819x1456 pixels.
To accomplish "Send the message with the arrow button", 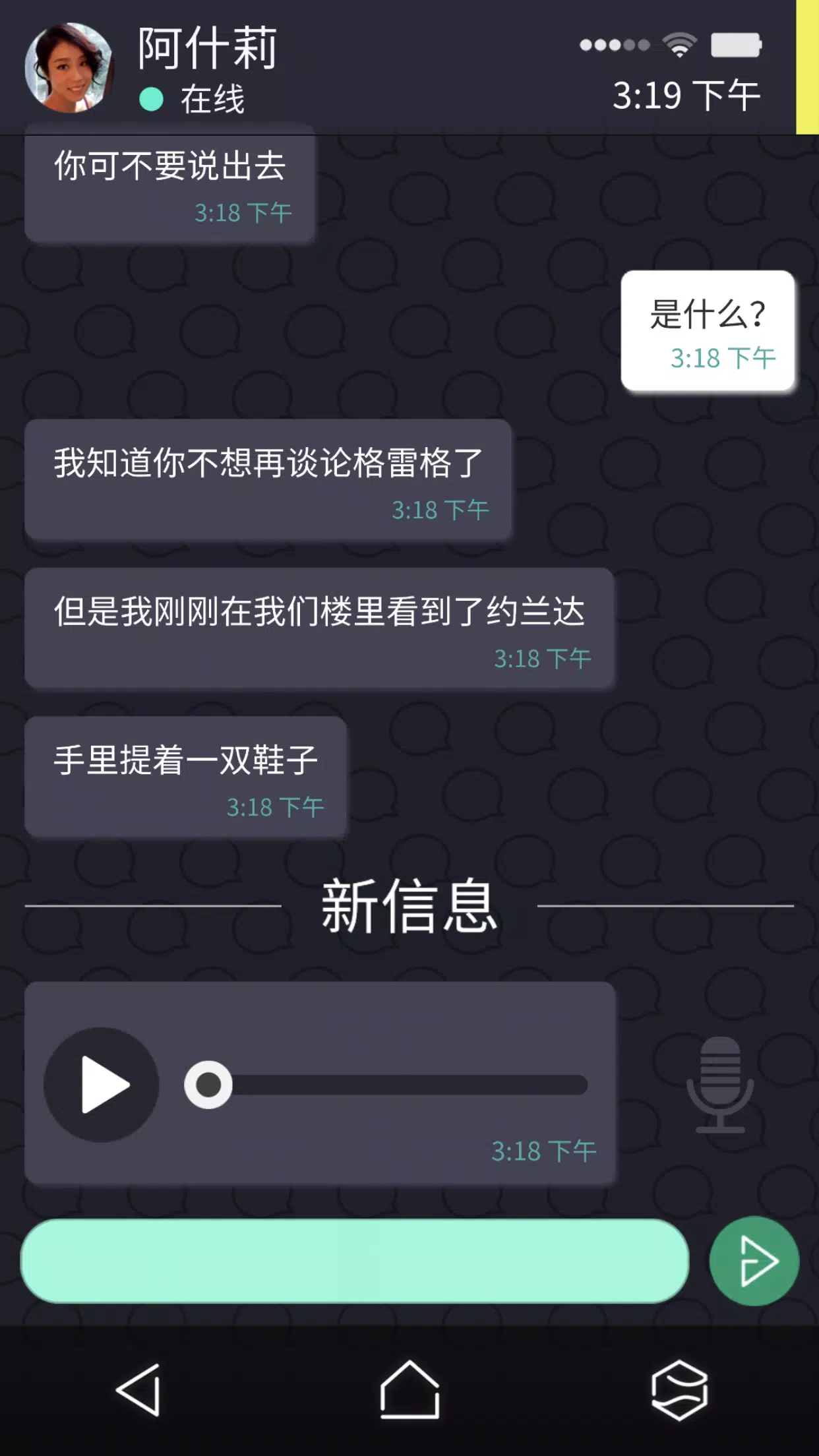I will tap(754, 1261).
